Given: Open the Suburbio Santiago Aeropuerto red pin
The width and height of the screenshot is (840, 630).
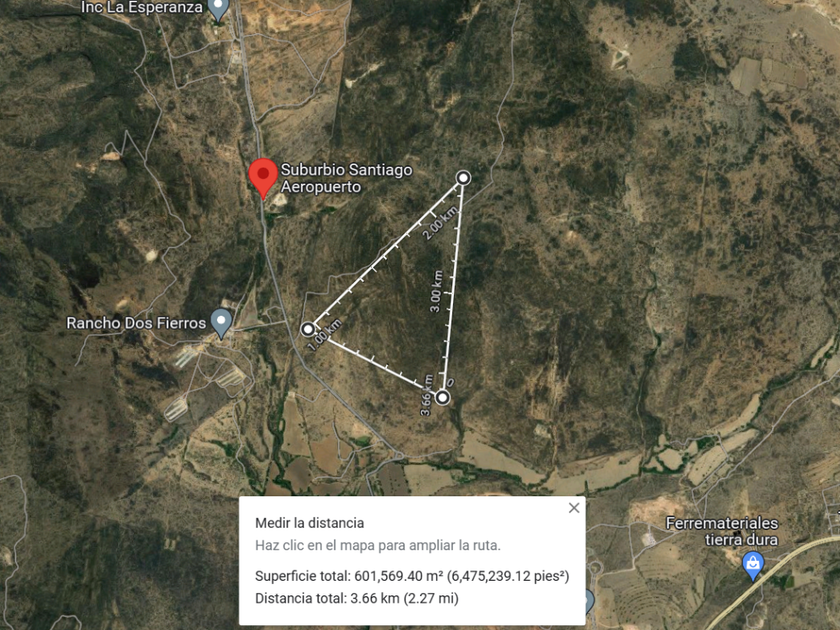Looking at the screenshot, I should tap(263, 177).
